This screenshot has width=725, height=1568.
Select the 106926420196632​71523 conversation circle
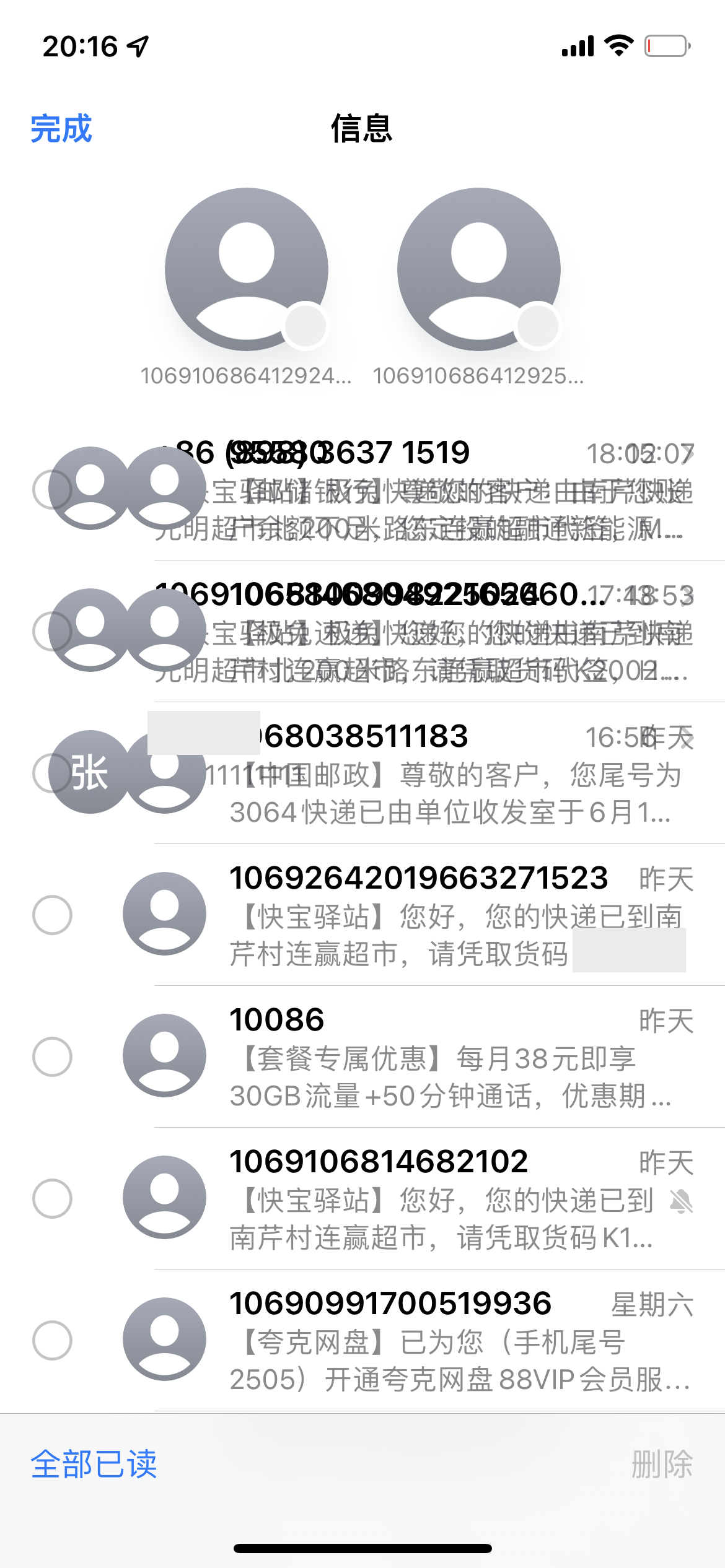[x=52, y=915]
